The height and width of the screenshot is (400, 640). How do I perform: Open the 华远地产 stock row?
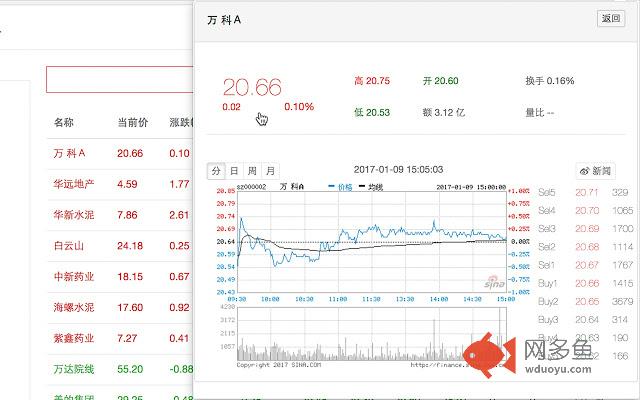(74, 184)
